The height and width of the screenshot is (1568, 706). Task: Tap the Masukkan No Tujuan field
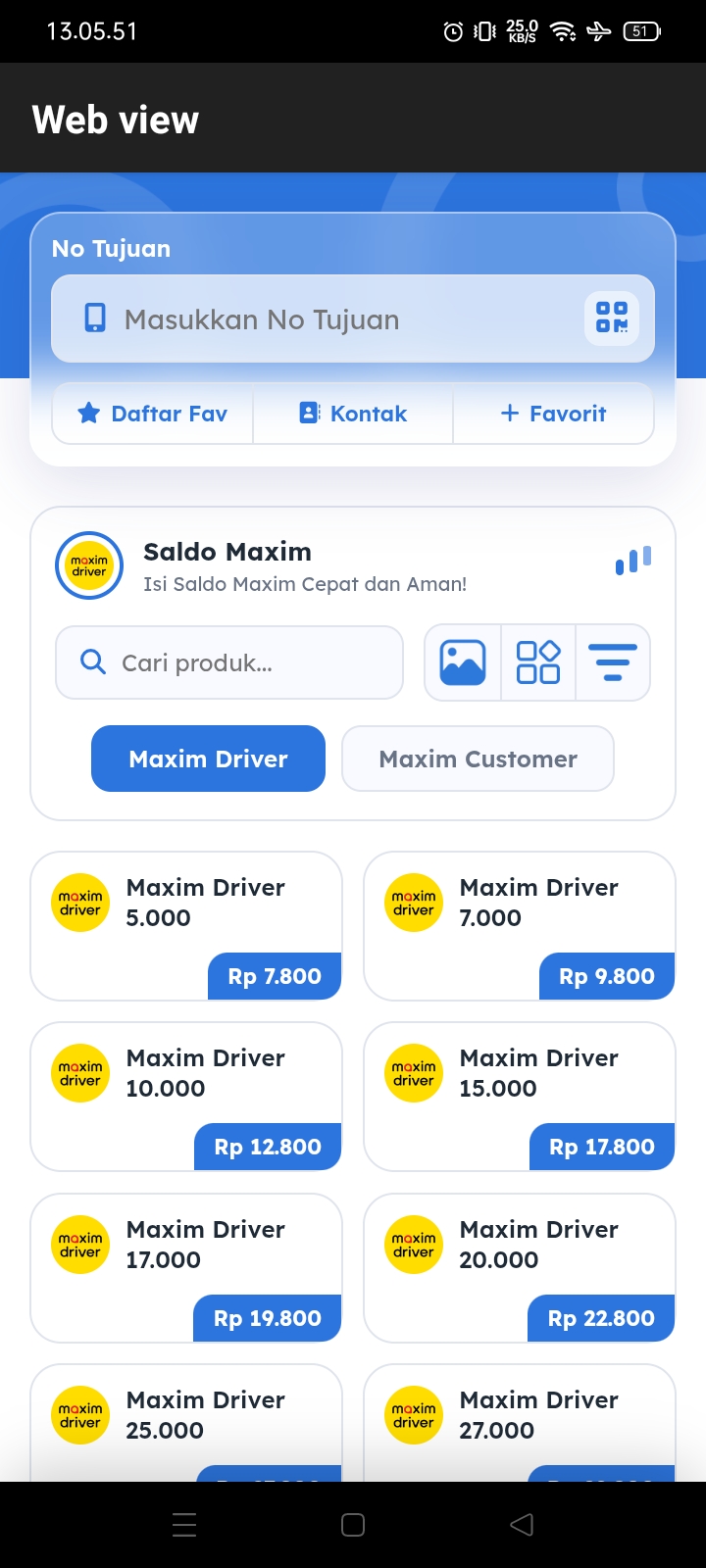tap(353, 318)
